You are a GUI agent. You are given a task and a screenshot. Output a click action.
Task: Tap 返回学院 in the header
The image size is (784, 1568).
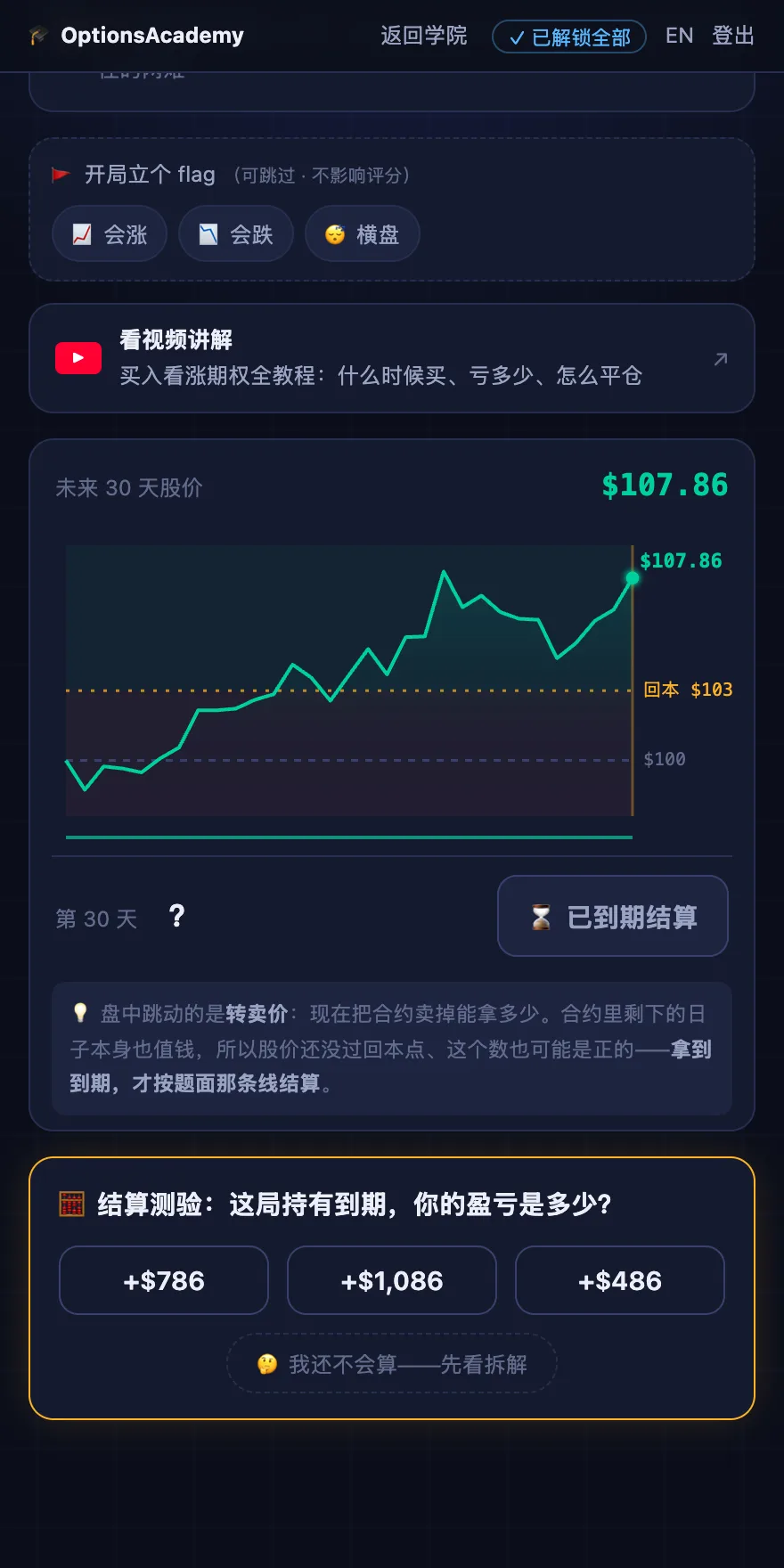(423, 36)
